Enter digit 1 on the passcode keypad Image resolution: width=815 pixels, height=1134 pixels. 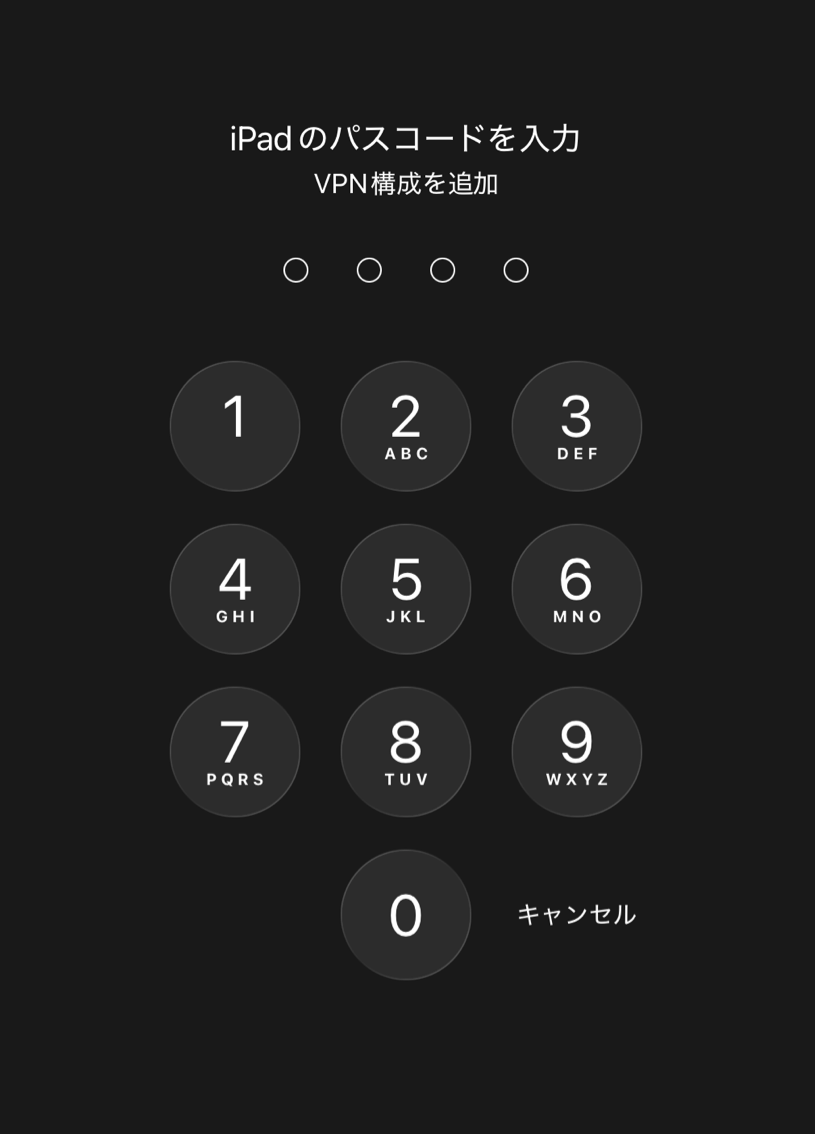[x=235, y=426]
